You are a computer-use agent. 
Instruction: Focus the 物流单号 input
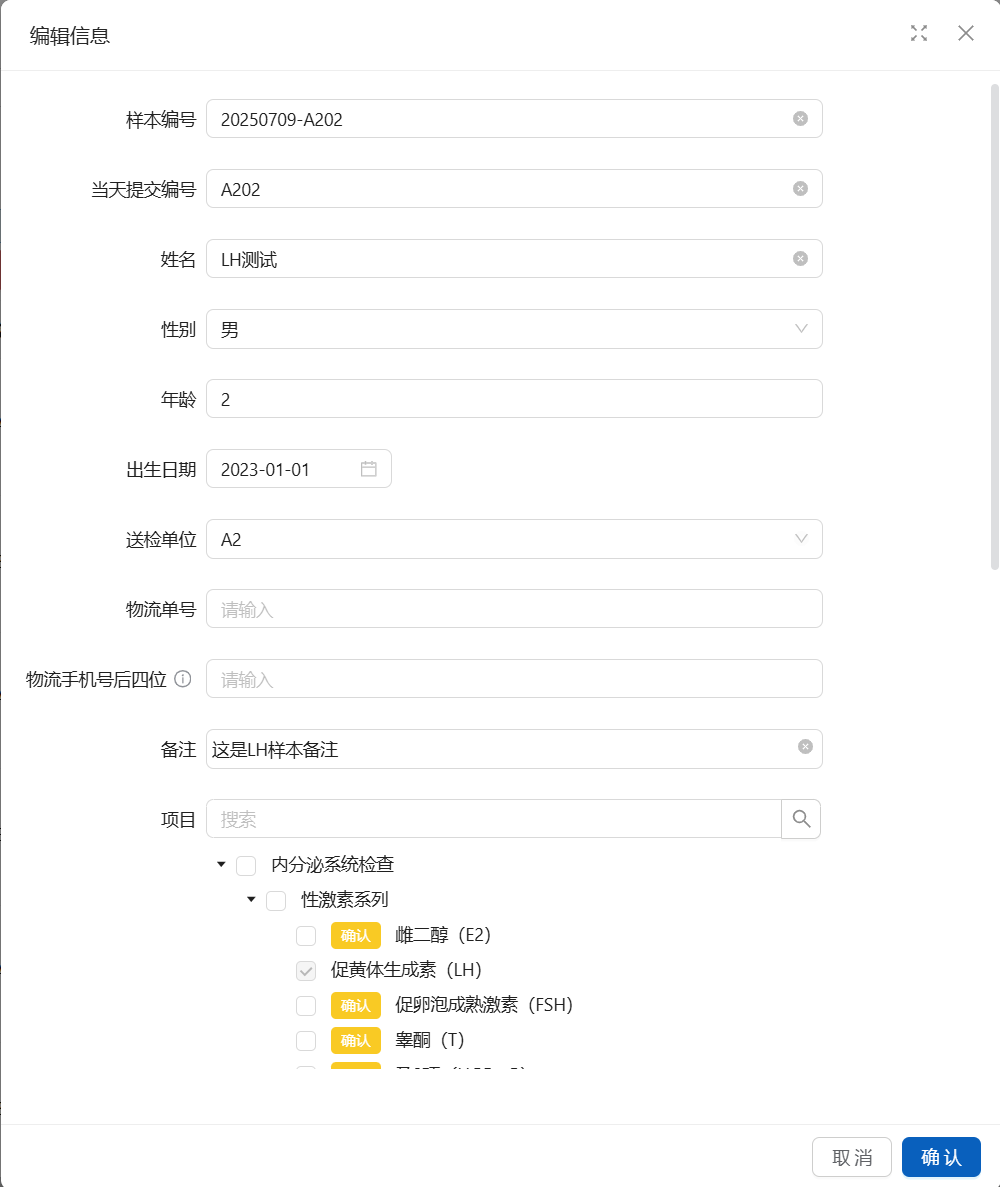point(514,609)
